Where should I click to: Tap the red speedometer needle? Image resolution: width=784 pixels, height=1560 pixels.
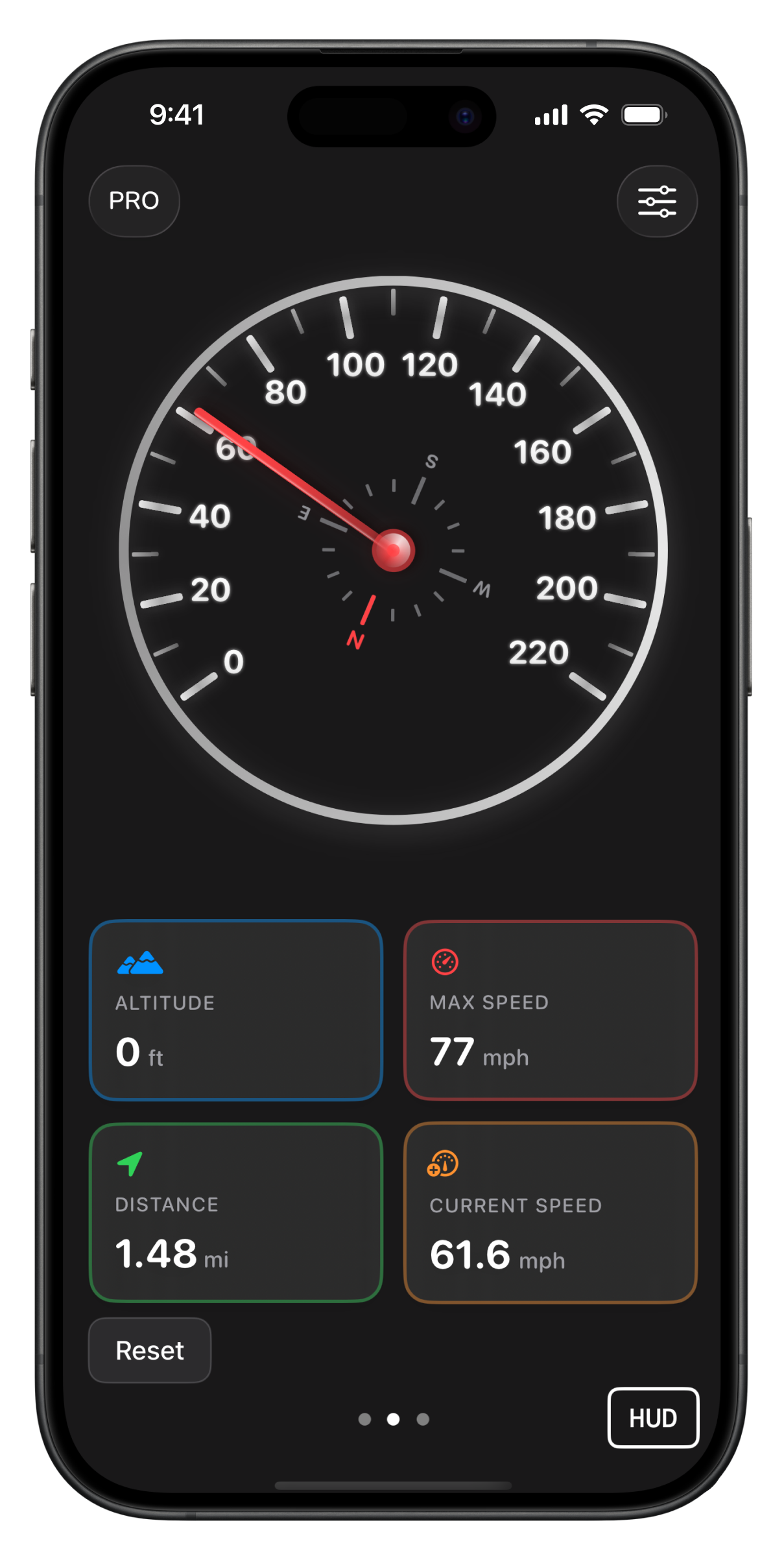click(292, 477)
